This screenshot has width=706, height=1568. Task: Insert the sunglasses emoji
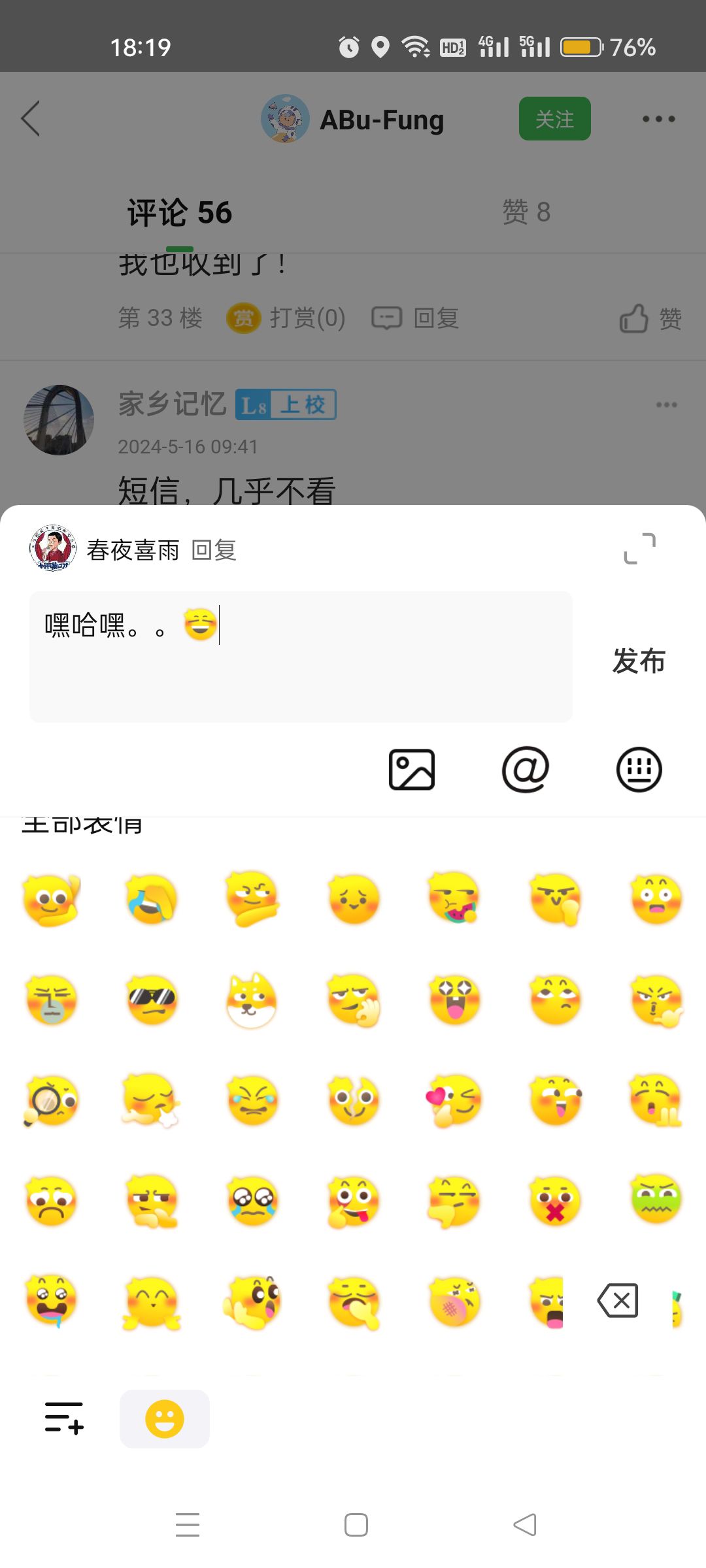152,1000
